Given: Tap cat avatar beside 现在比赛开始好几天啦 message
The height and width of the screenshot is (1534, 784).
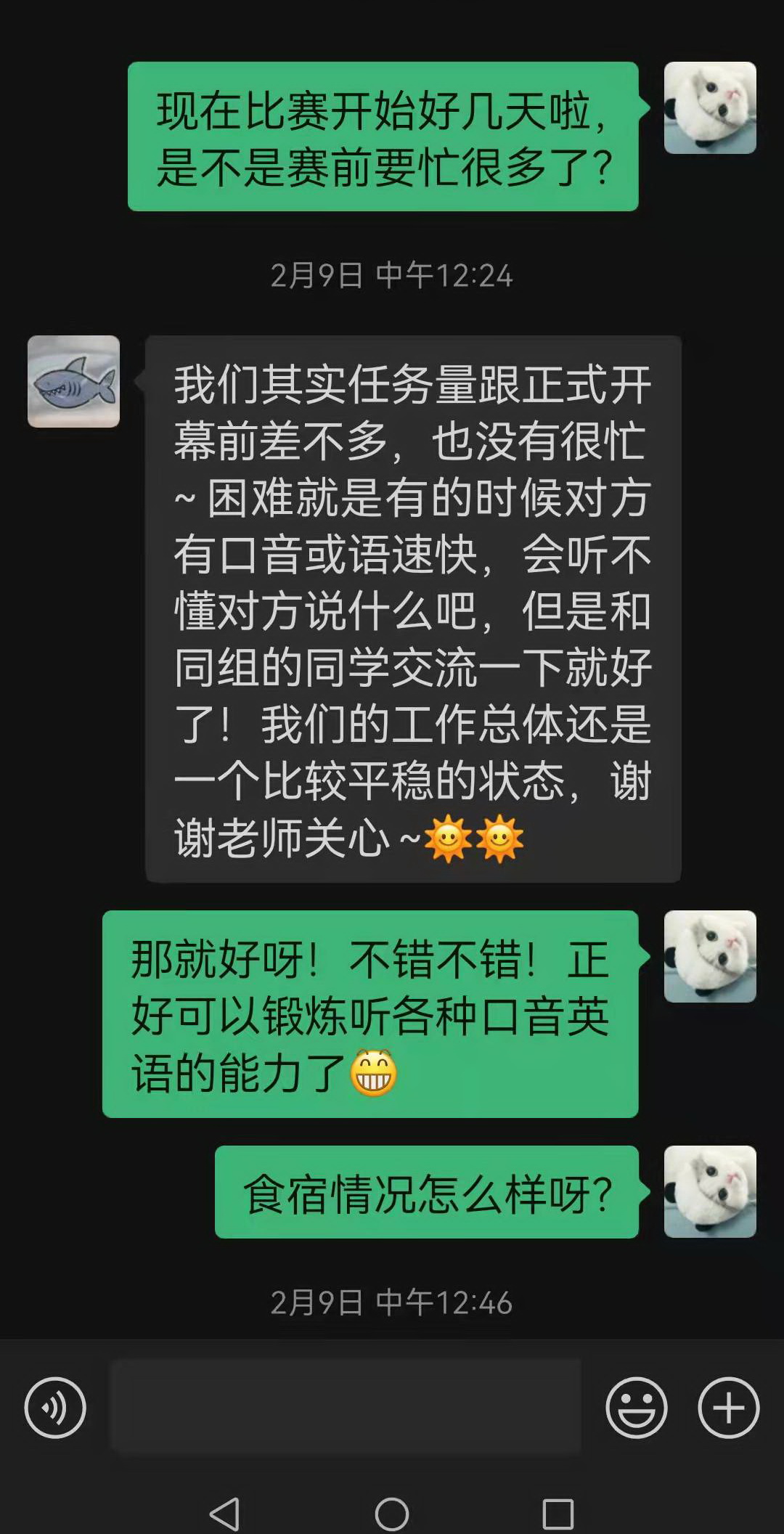Looking at the screenshot, I should pyautogui.click(x=710, y=107).
